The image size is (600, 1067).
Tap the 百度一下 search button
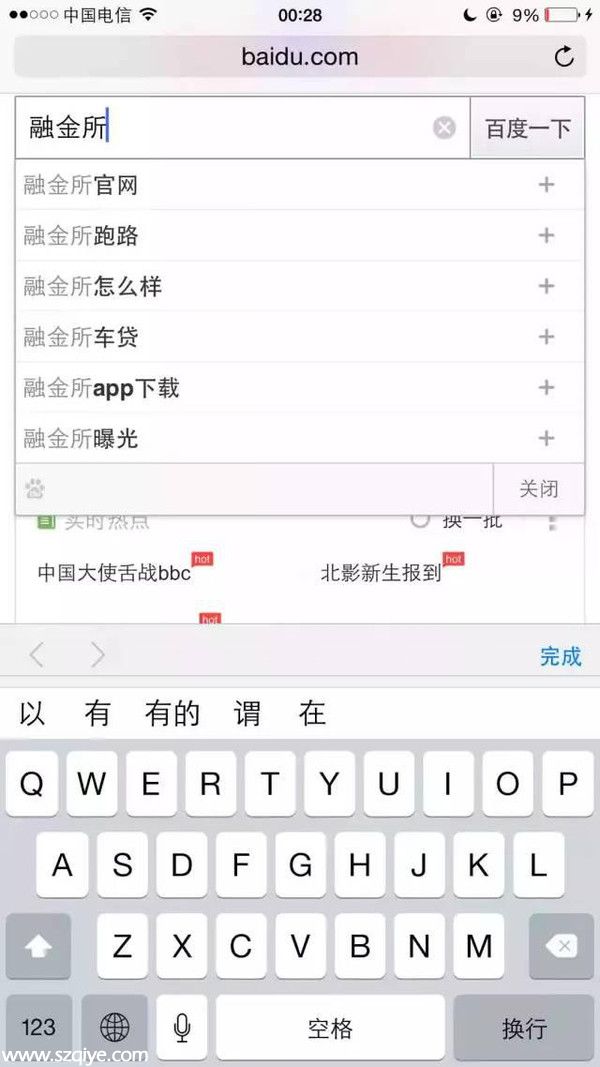527,128
